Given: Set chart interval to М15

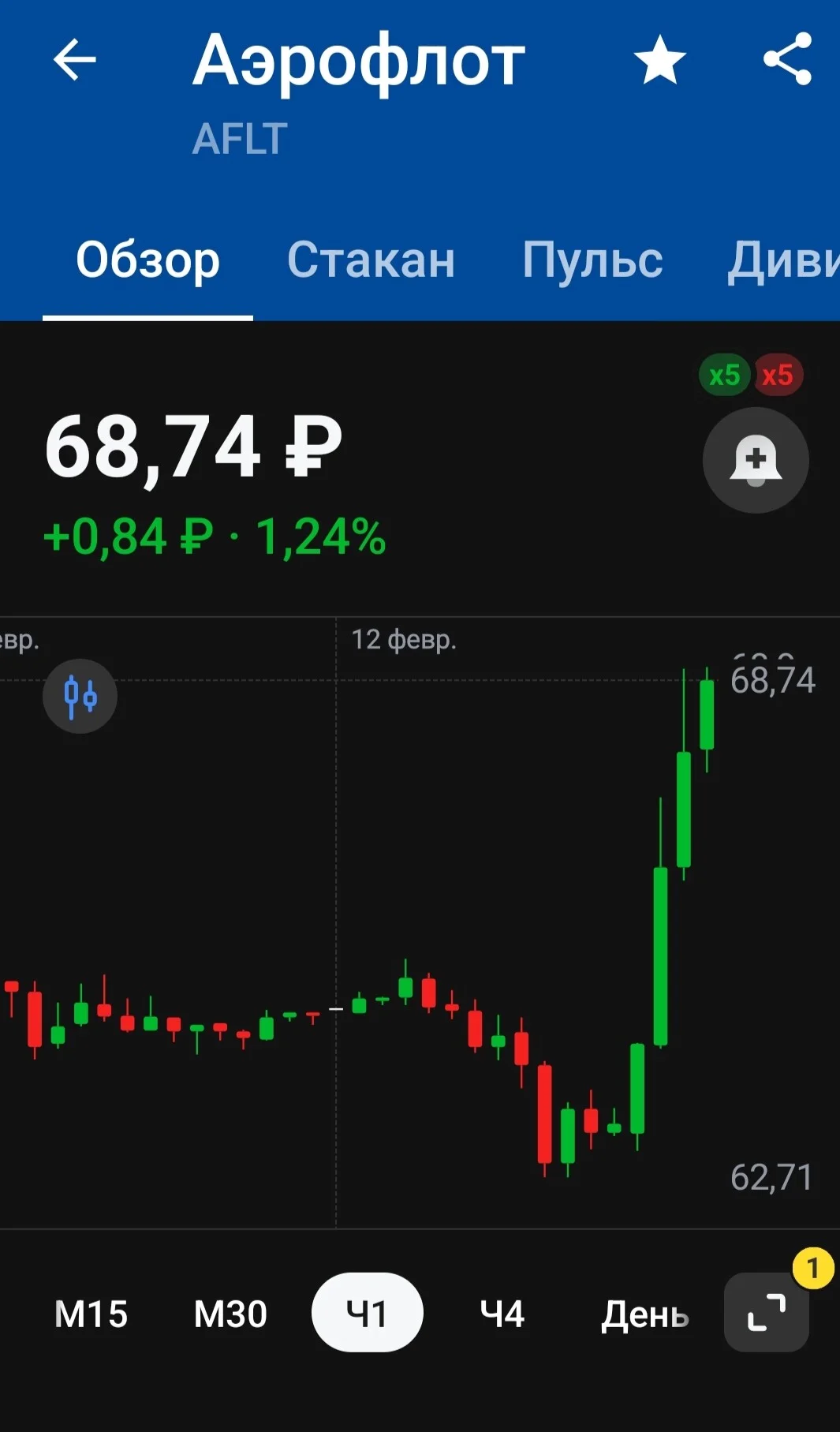Looking at the screenshot, I should pyautogui.click(x=91, y=1314).
